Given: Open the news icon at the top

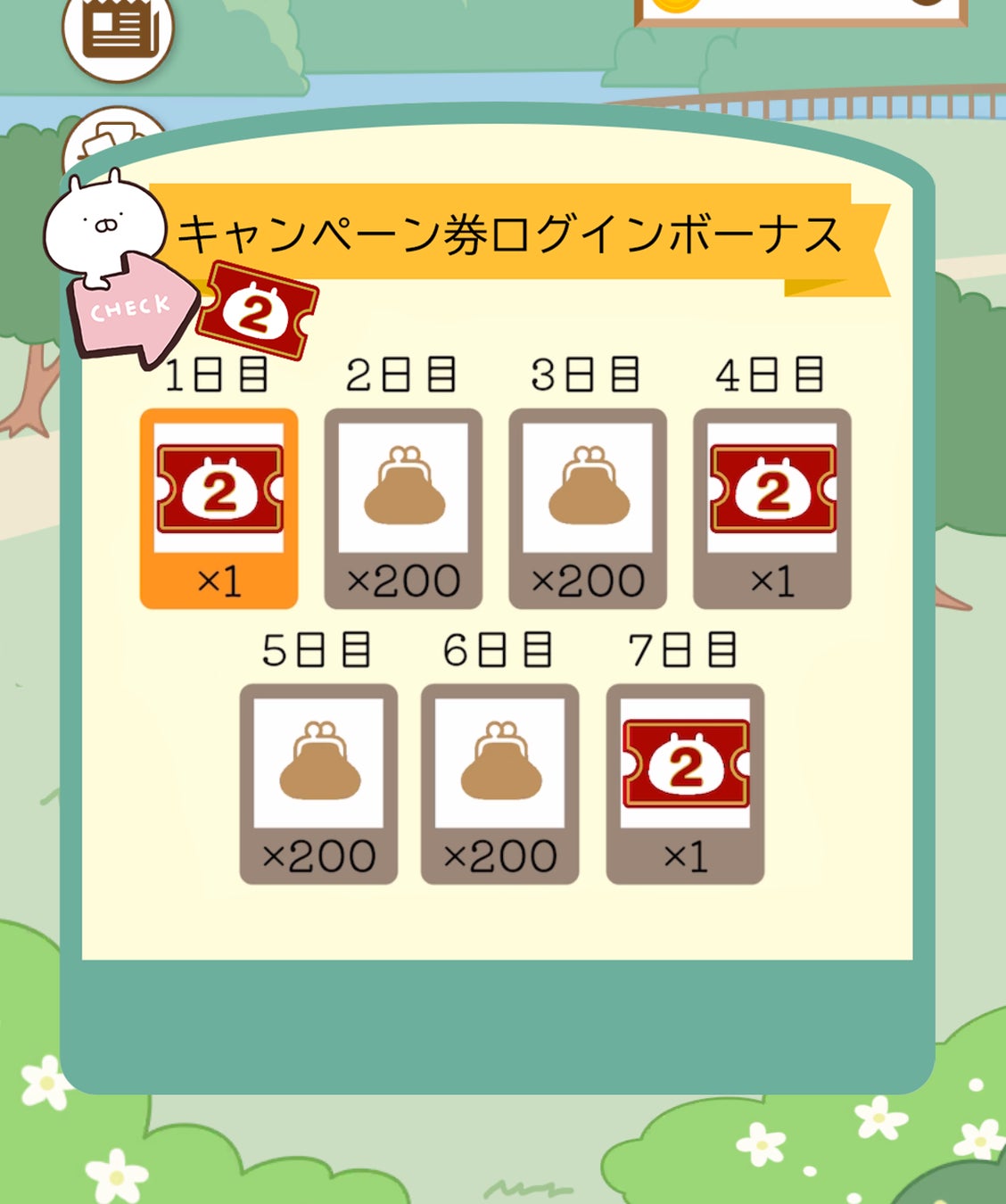Looking at the screenshot, I should [x=118, y=29].
